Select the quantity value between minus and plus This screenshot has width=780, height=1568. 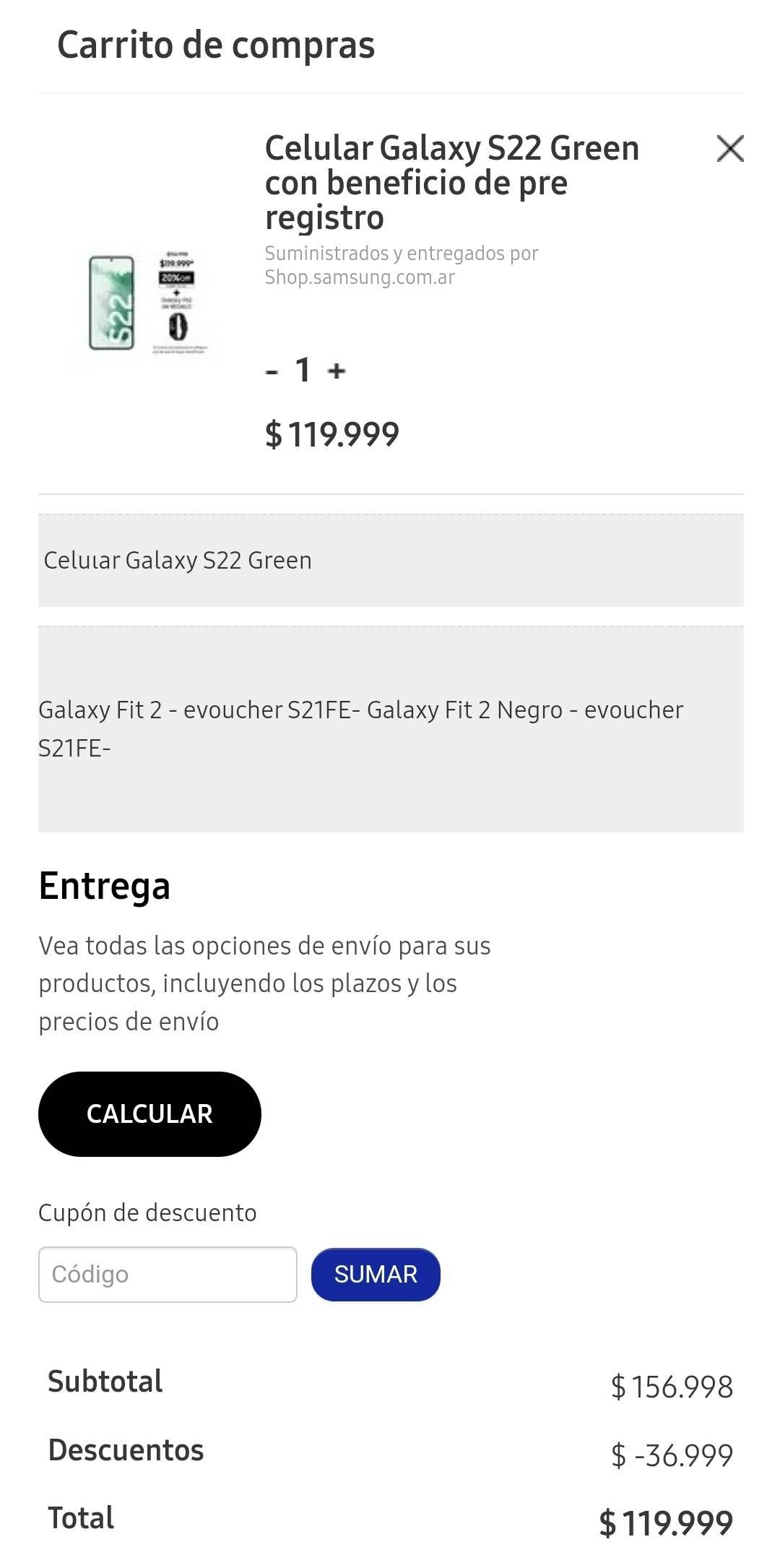(x=303, y=370)
